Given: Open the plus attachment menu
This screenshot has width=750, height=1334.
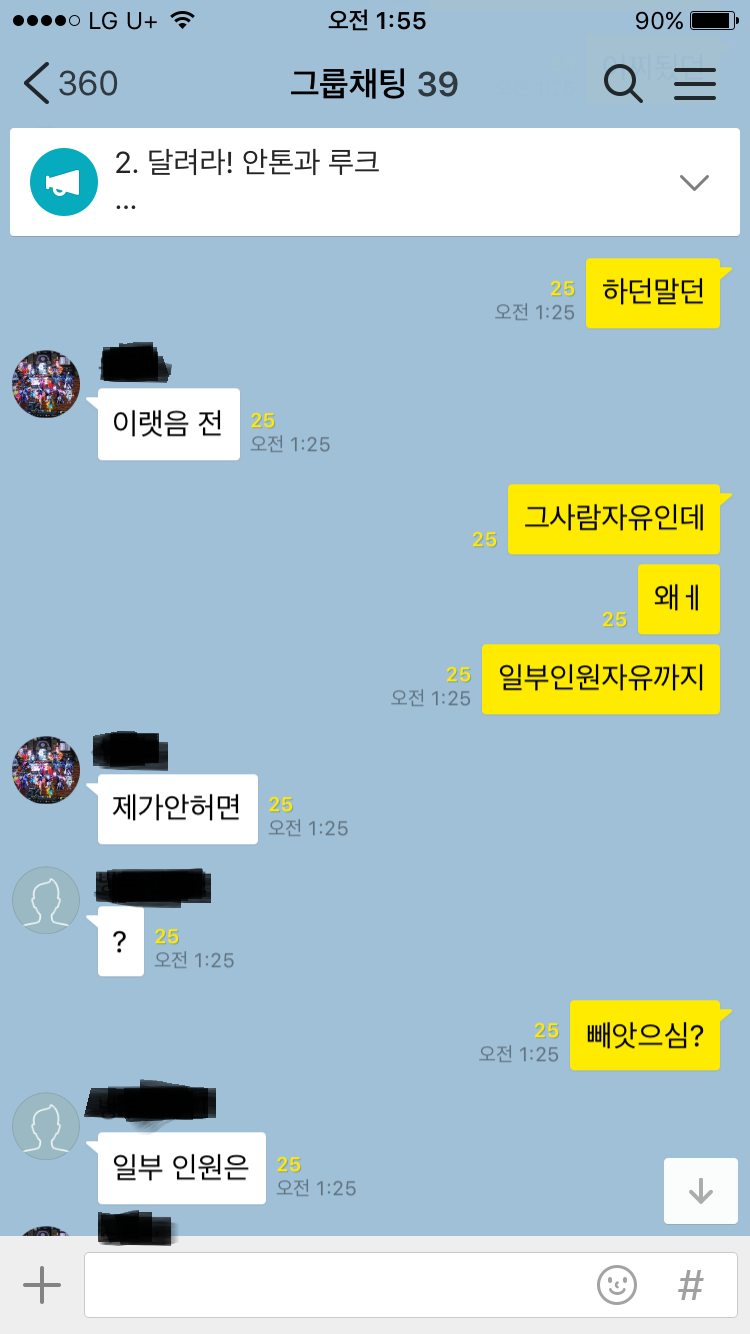Looking at the screenshot, I should coord(42,1284).
